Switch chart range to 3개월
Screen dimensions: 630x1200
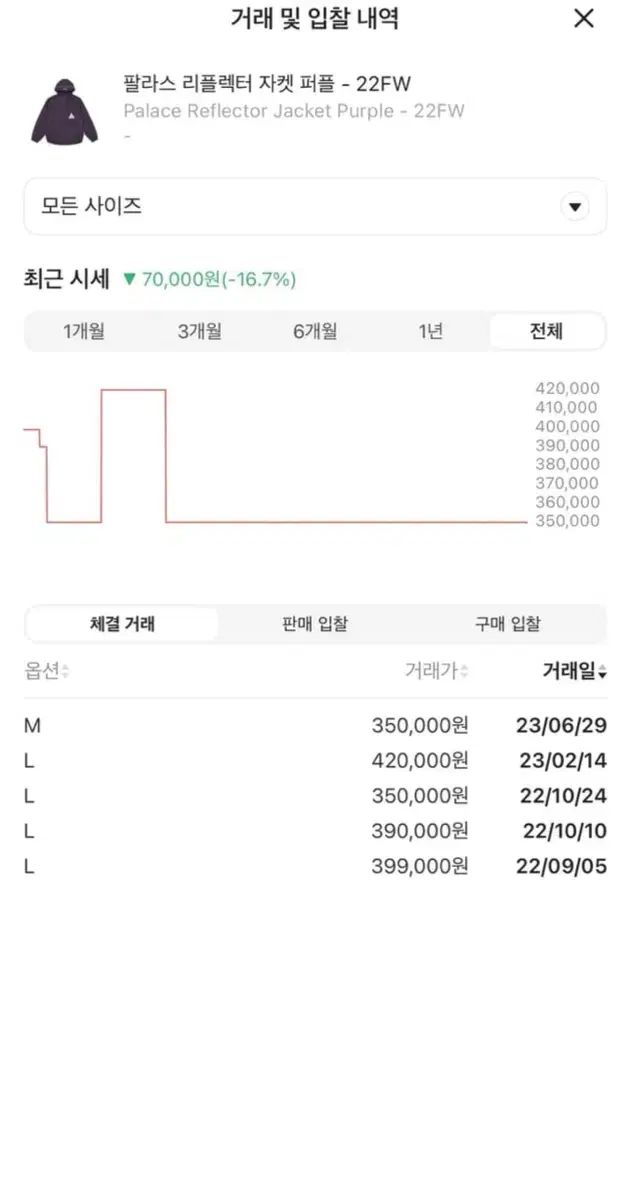tap(199, 331)
